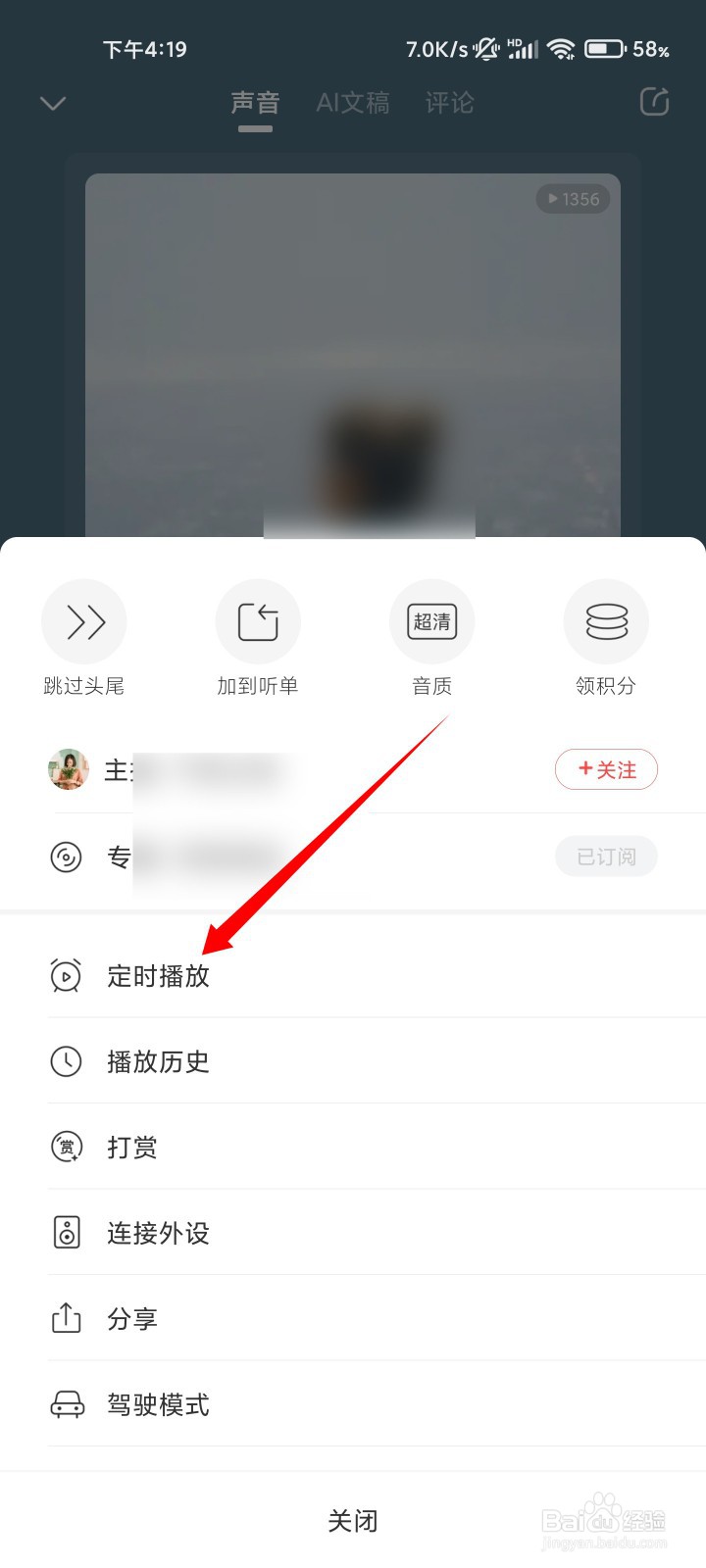Image resolution: width=706 pixels, height=1568 pixels.
Task: View the 播放历史 playback history
Action: click(158, 1062)
